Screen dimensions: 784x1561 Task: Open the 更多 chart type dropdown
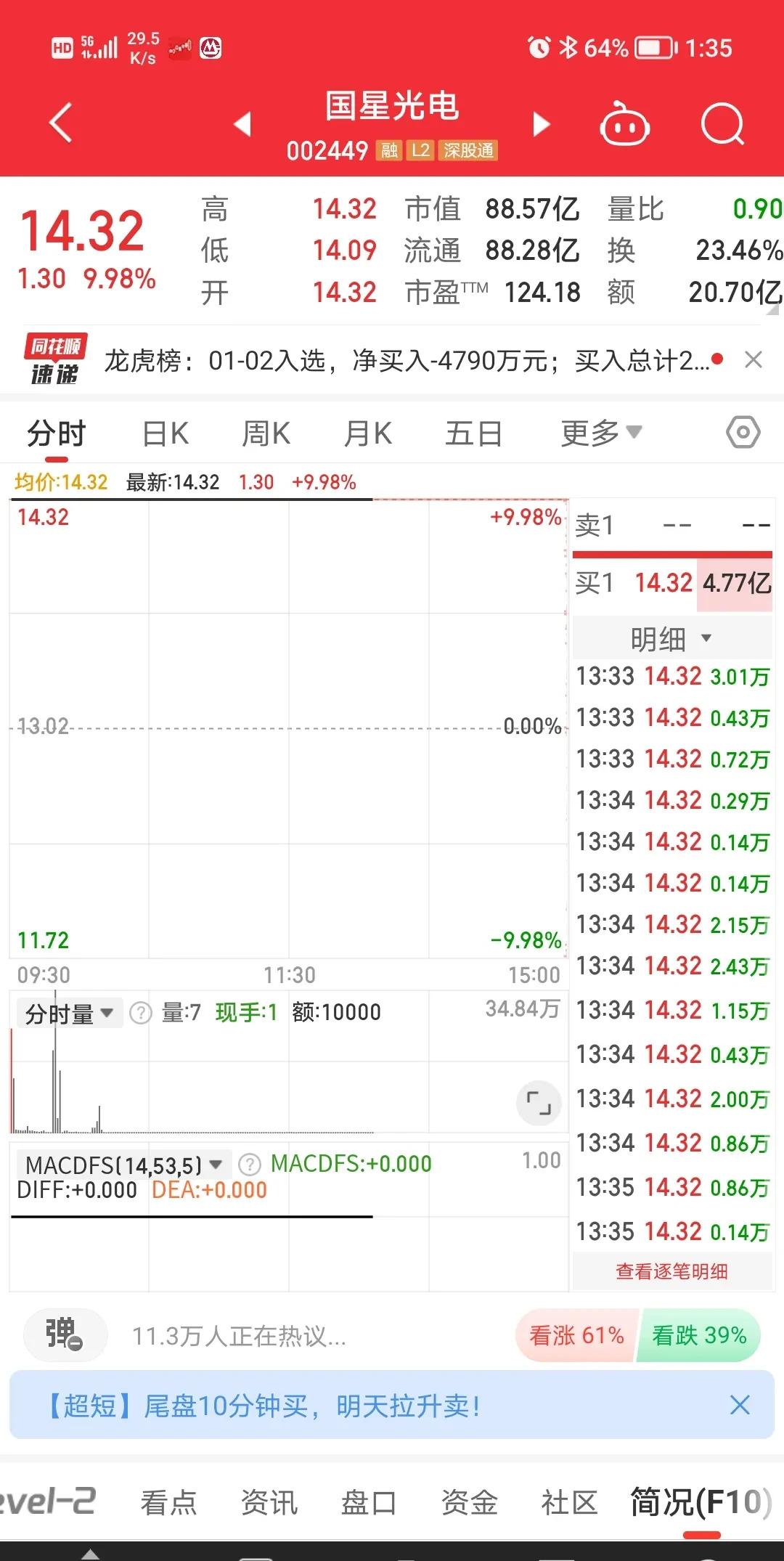(600, 431)
